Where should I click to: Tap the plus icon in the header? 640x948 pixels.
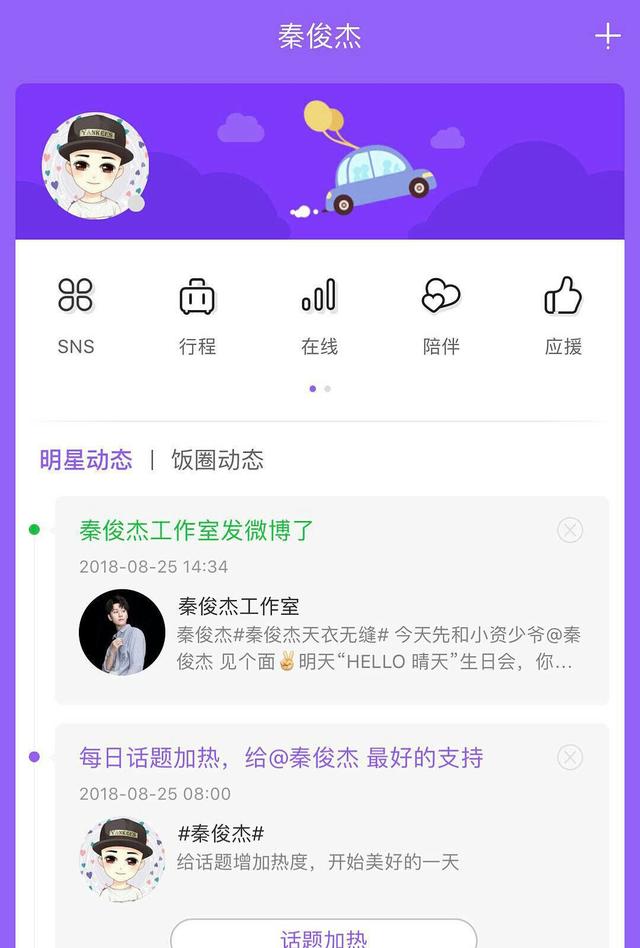click(x=608, y=37)
